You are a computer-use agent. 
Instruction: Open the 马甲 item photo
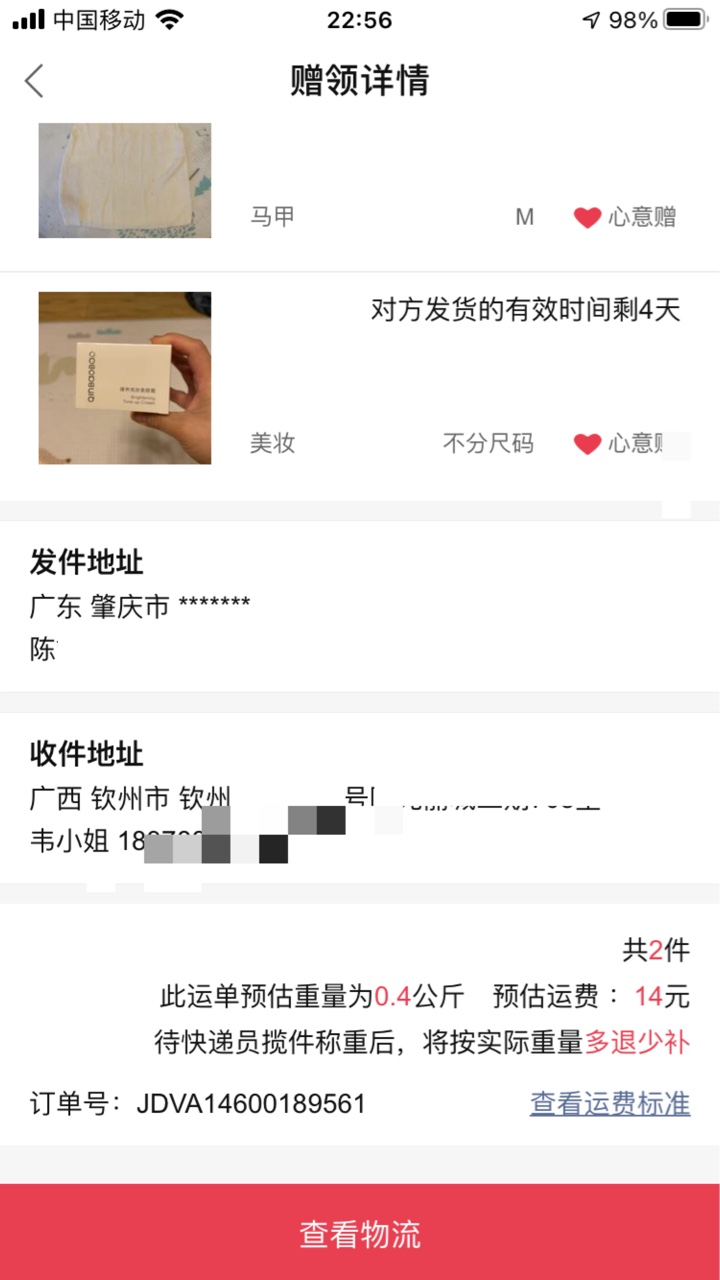[x=125, y=181]
